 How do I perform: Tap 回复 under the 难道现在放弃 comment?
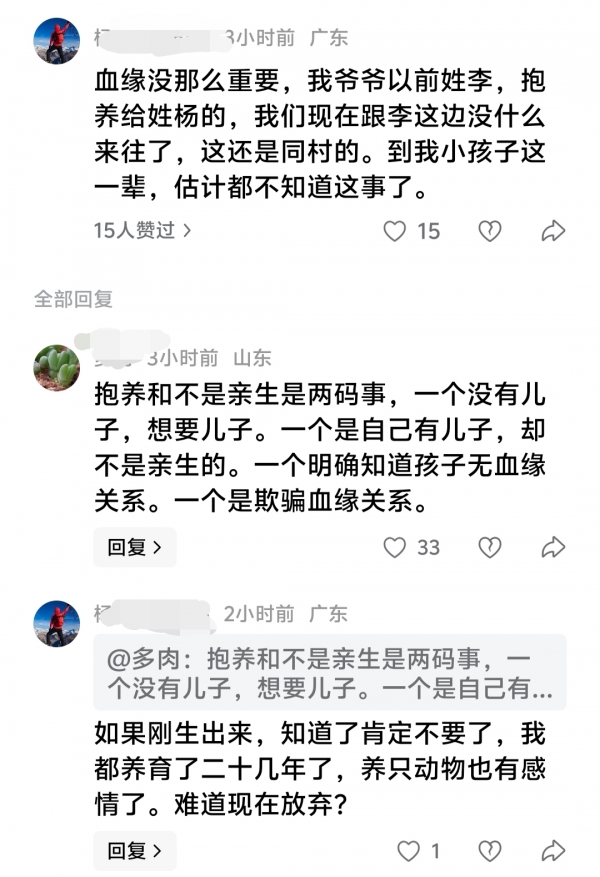[135, 851]
